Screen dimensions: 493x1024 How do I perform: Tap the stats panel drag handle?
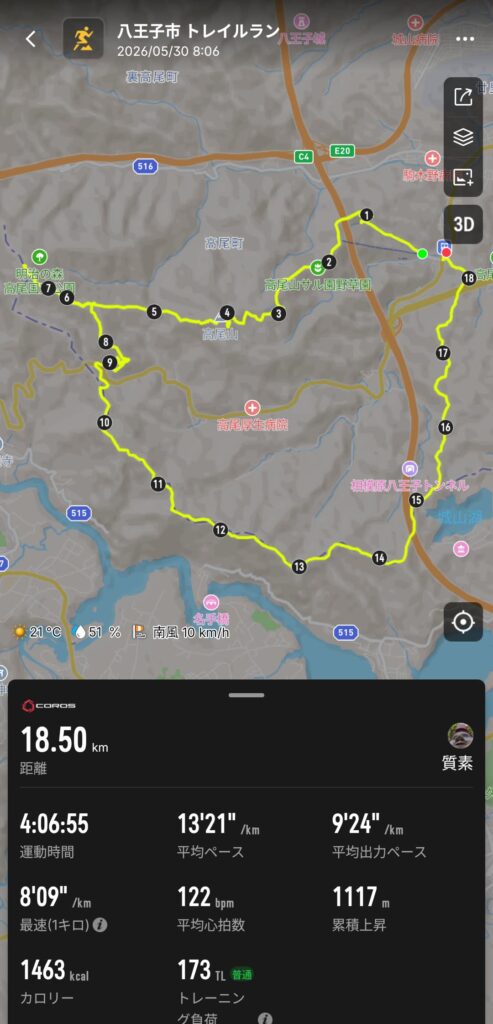(246, 695)
